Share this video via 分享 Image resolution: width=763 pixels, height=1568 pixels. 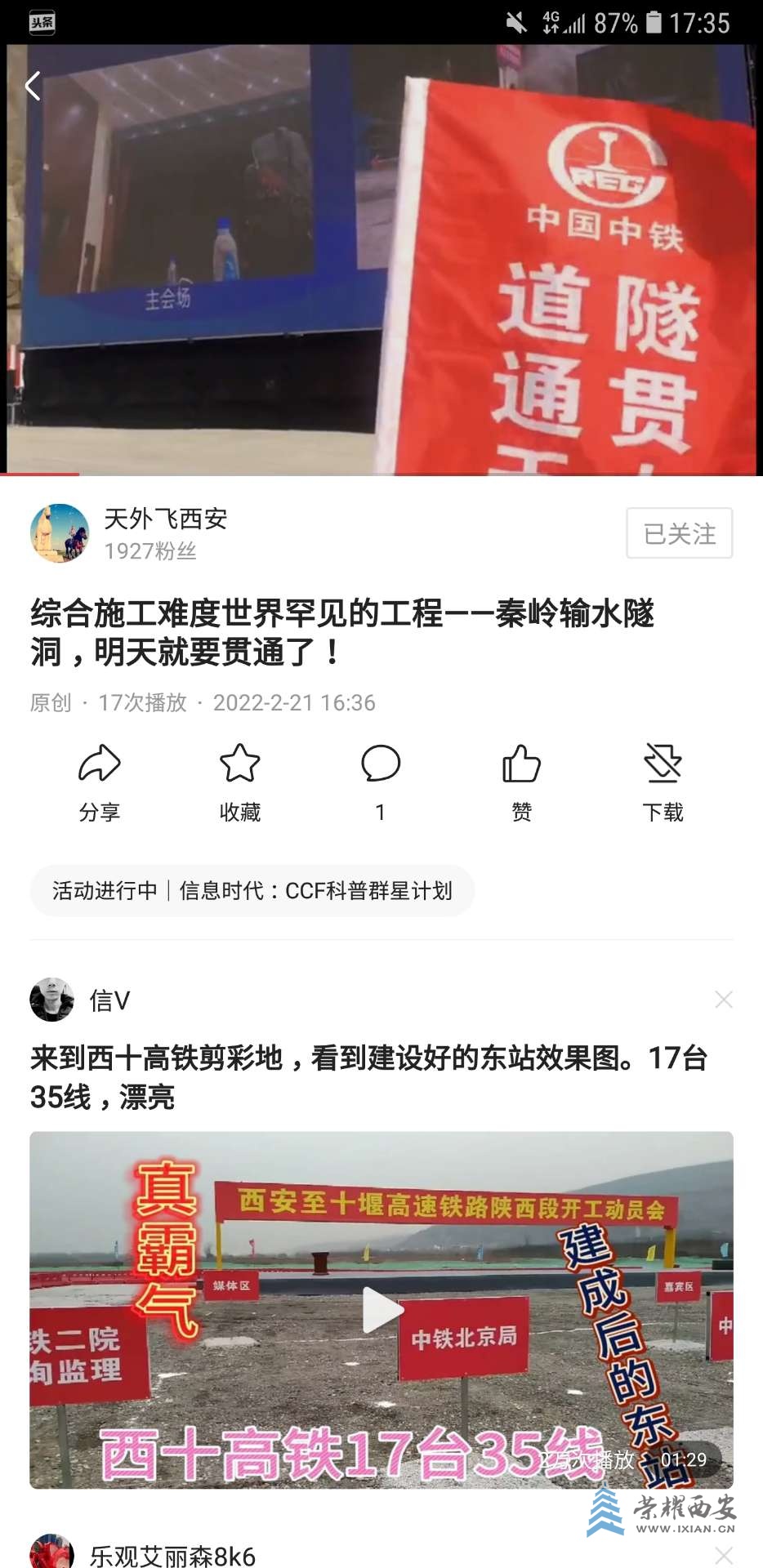pos(99,782)
